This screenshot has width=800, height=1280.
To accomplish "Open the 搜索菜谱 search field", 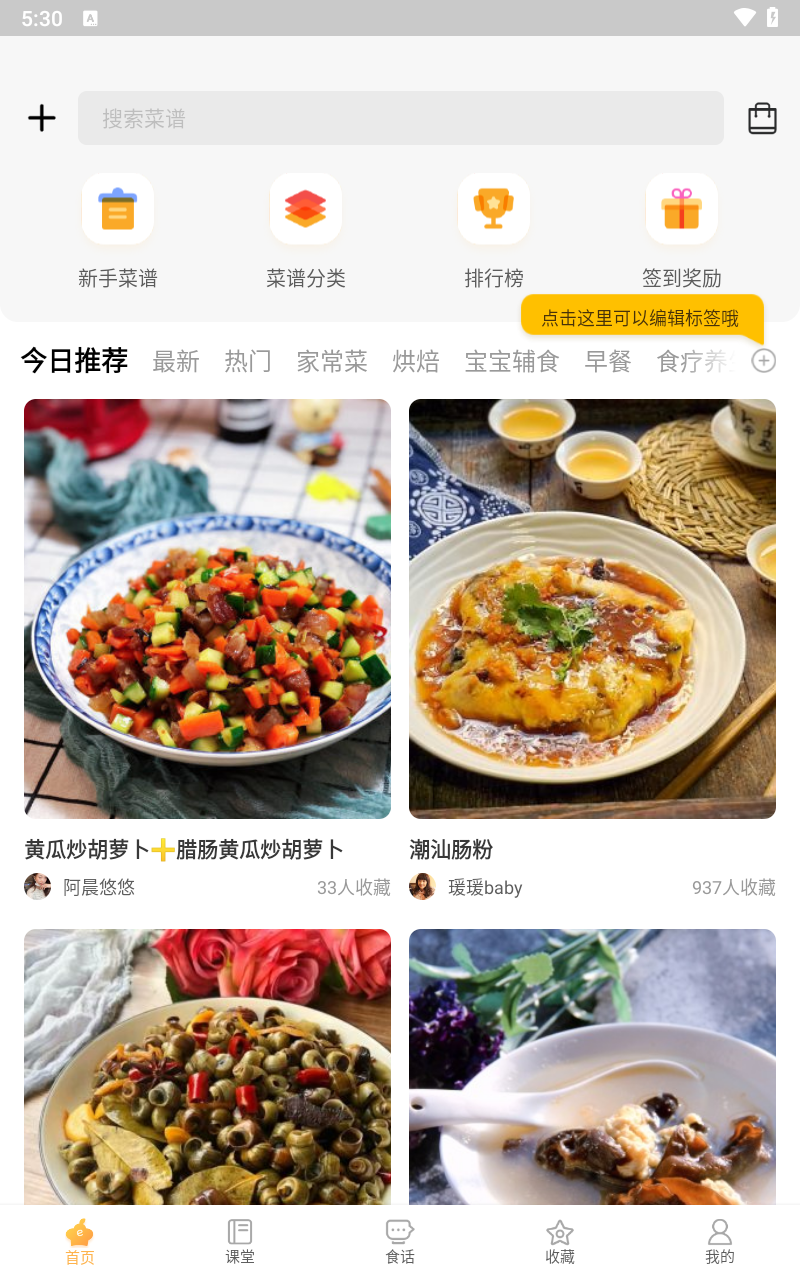I will click(x=400, y=118).
